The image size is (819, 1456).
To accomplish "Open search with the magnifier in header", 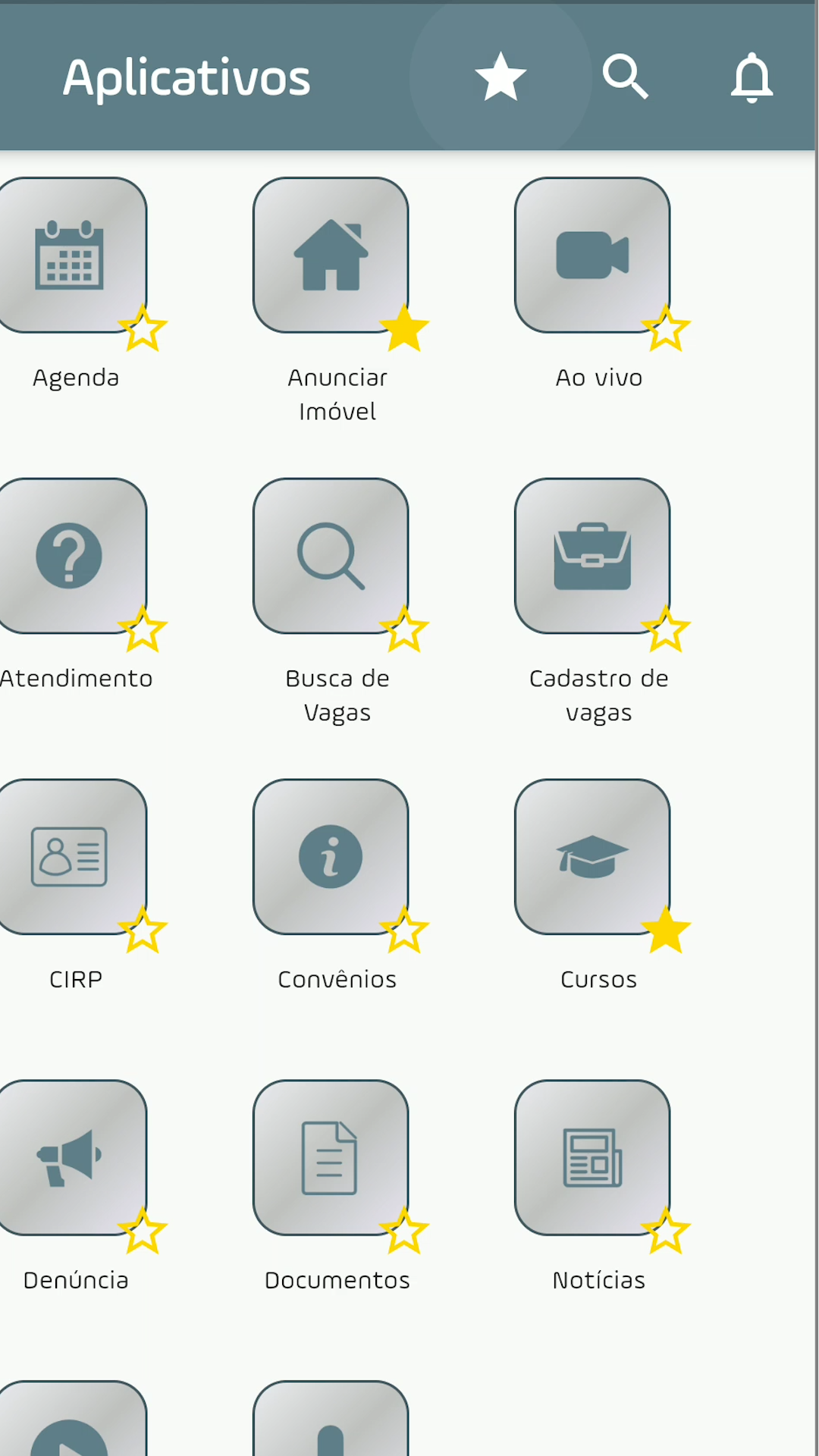I will [625, 77].
